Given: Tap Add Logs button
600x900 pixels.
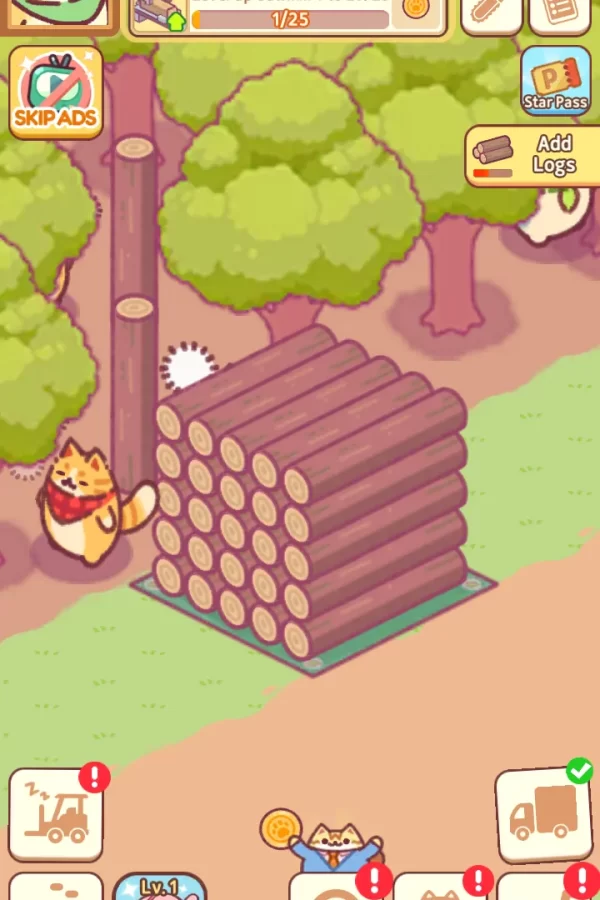Looking at the screenshot, I should pos(530,157).
